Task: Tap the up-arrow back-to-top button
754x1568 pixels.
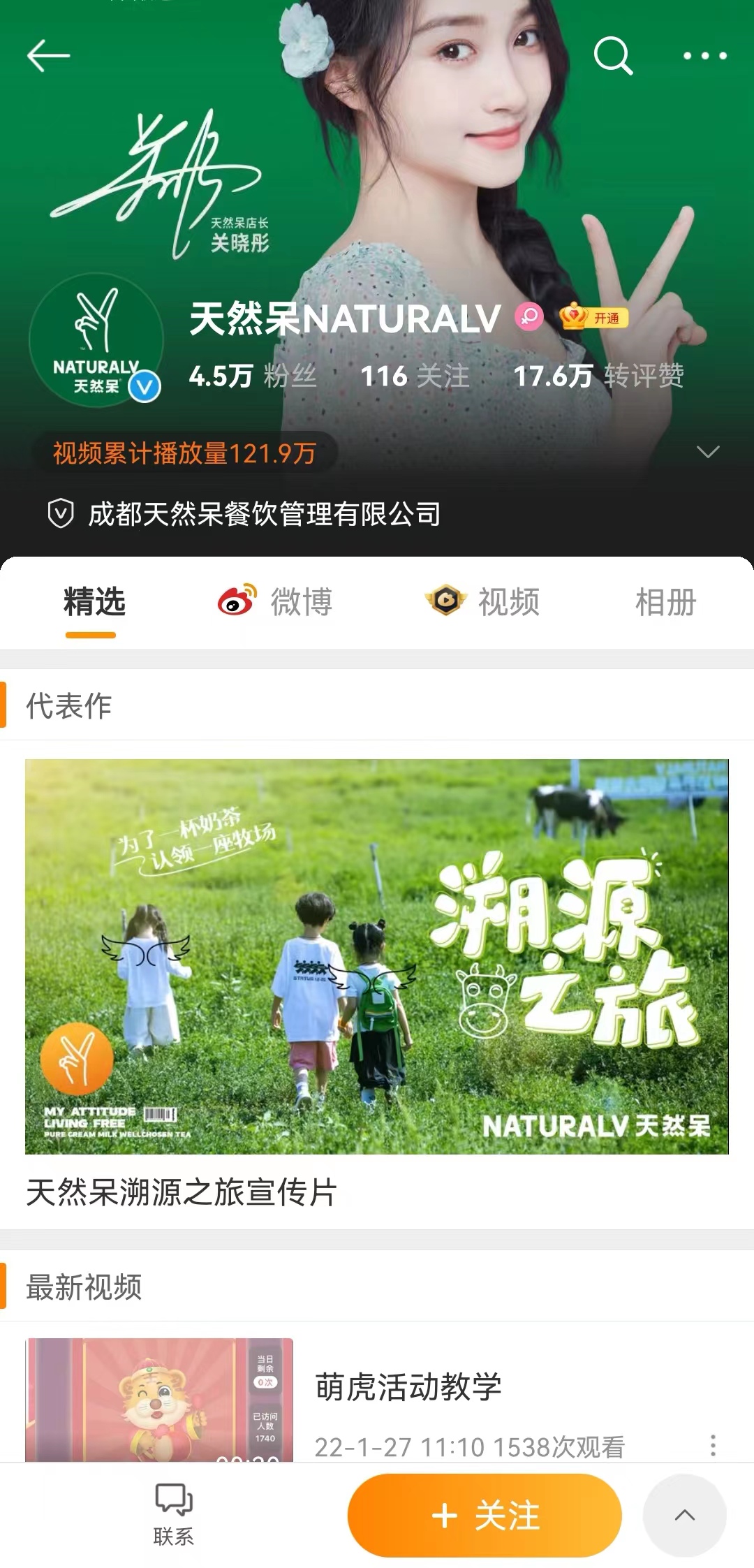Action: tap(684, 1516)
